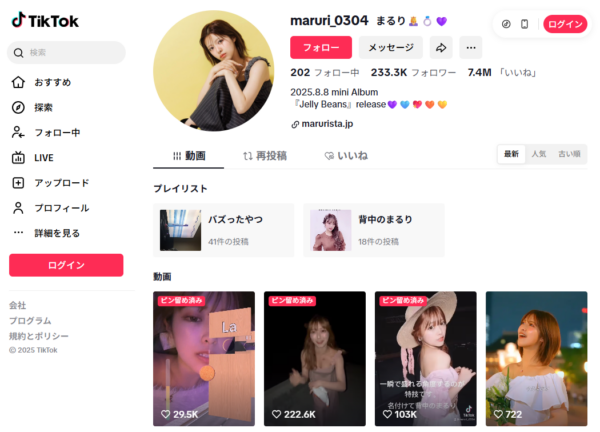The height and width of the screenshot is (432, 600).
Task: Open LIVE in the sidebar
Action: click(44, 157)
